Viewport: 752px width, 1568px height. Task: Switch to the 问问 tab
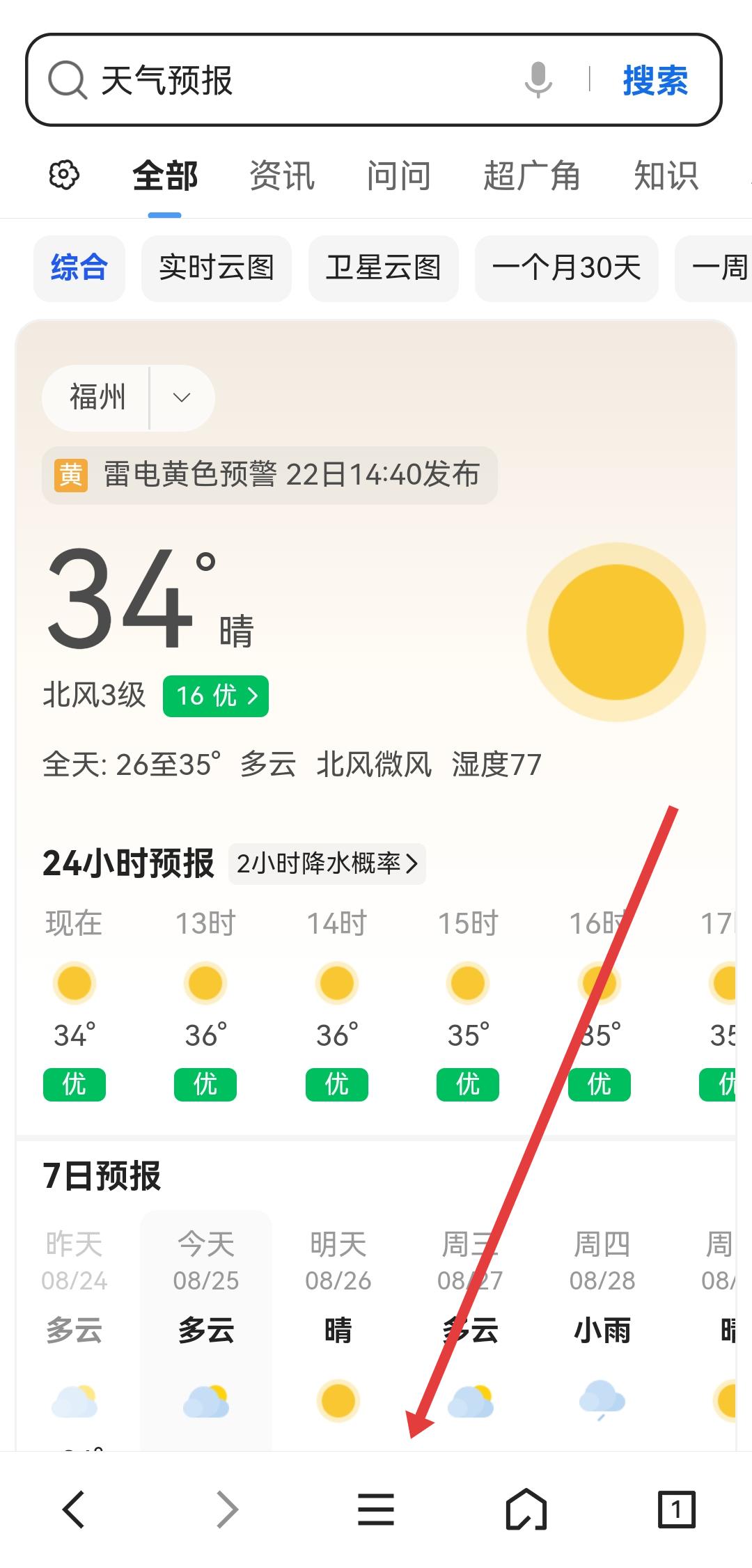tap(398, 175)
